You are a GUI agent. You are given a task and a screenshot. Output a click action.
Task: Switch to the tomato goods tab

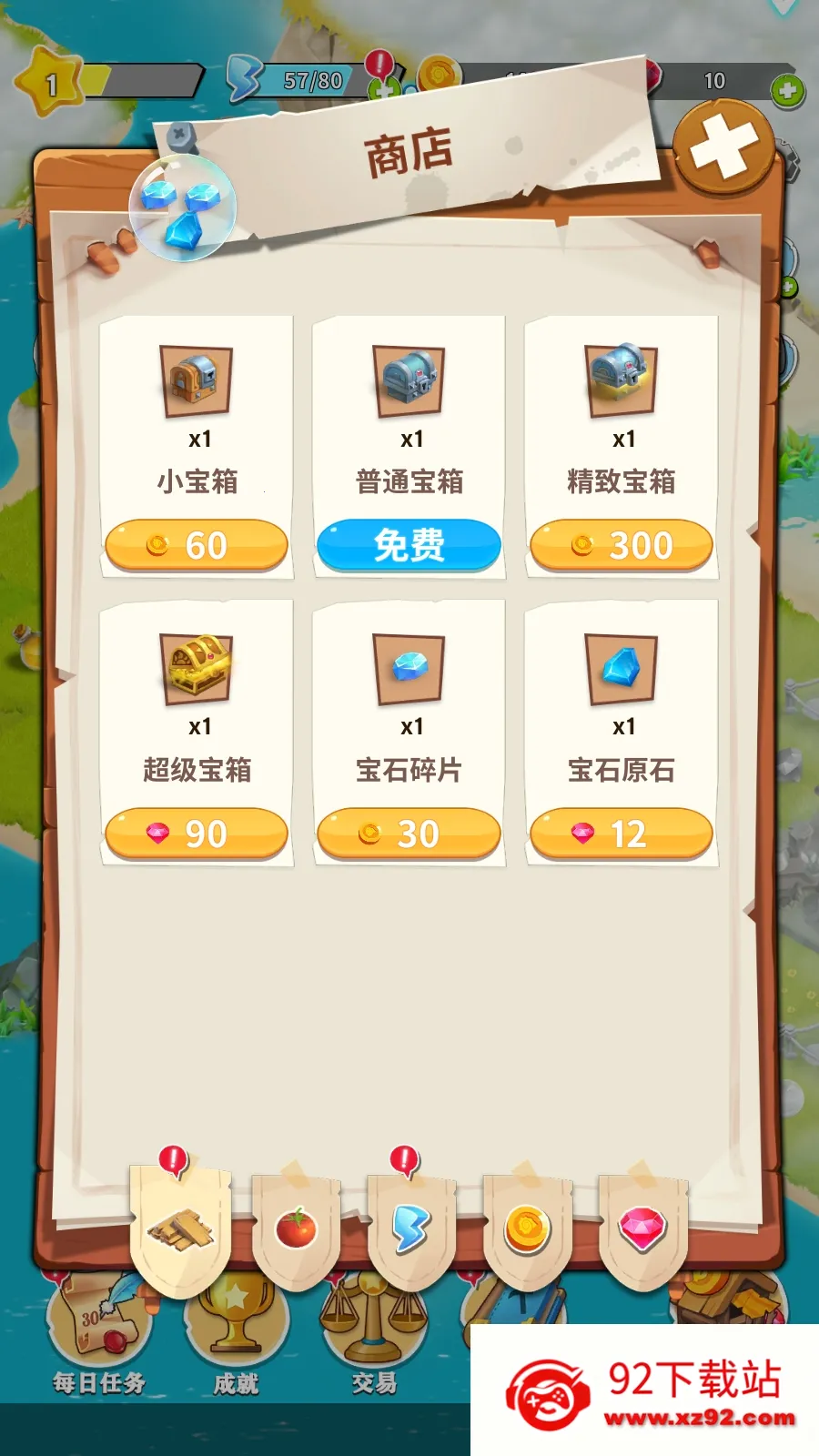point(296,1228)
